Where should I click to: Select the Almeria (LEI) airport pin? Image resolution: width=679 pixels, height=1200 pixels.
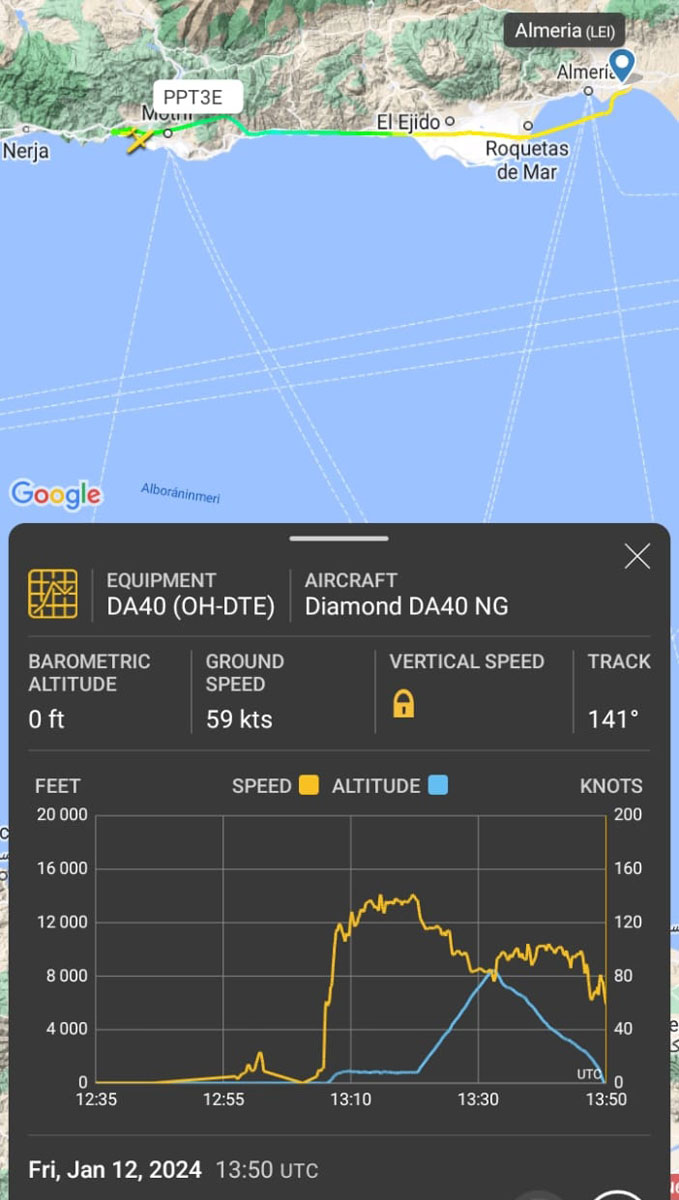[x=622, y=65]
